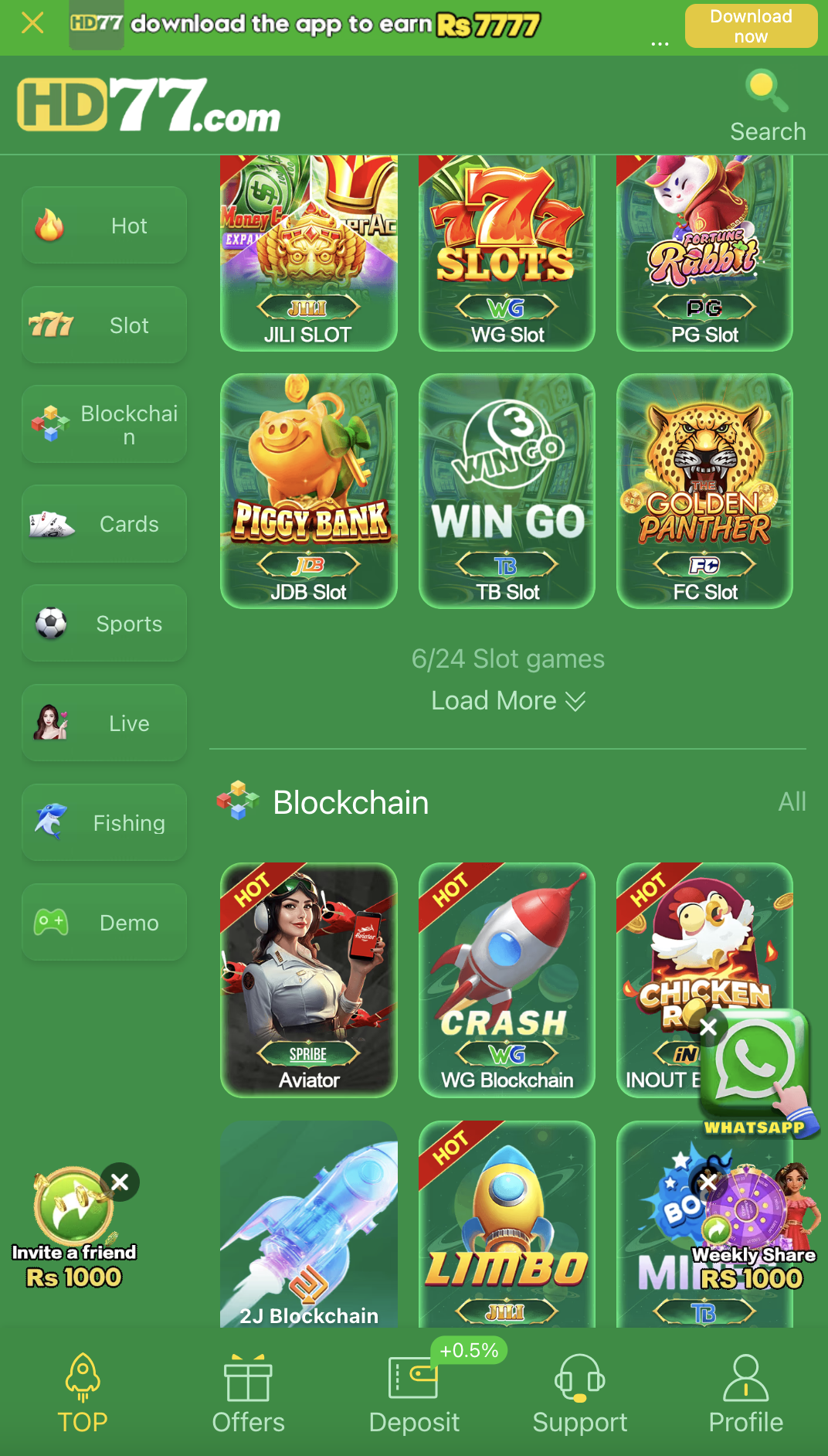Go to the Deposit tab
The width and height of the screenshot is (828, 1456).
point(414,1395)
